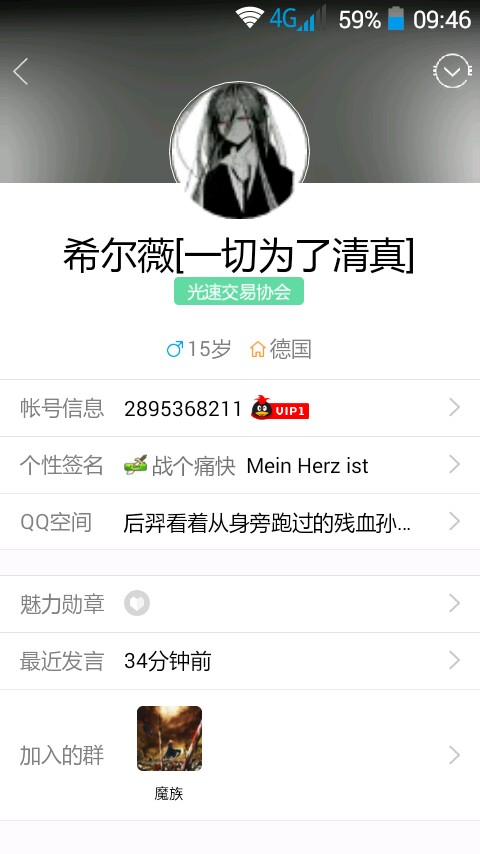480x854 pixels.
Task: Open the 魅力勋章 medals row
Action: click(240, 604)
